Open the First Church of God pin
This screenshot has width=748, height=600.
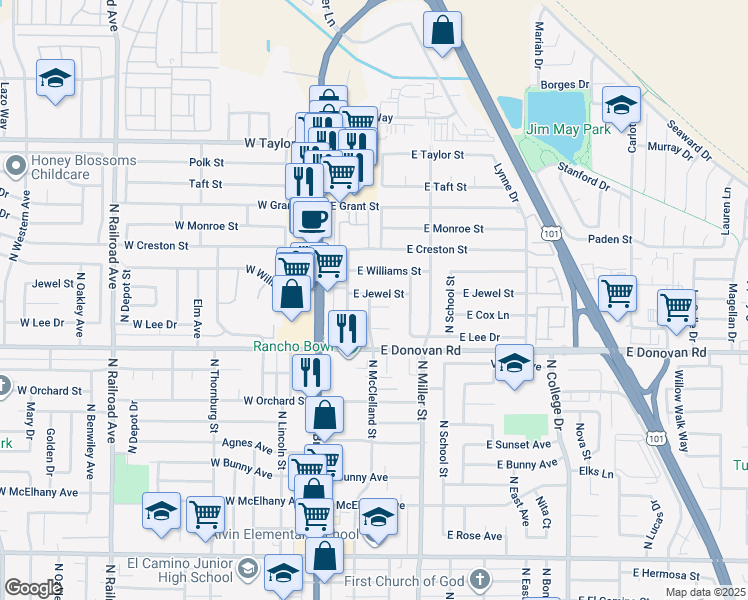click(479, 580)
